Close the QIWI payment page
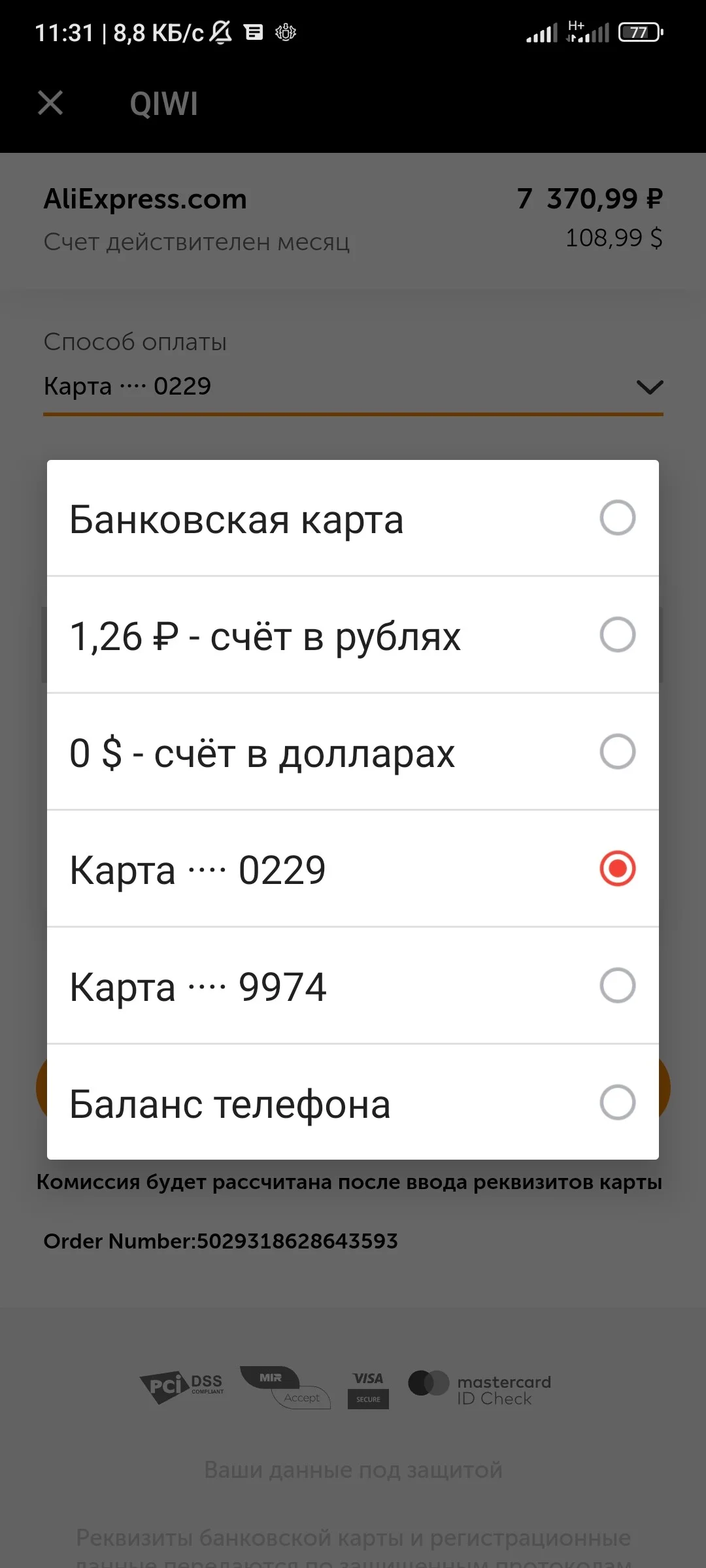The image size is (706, 1568). click(50, 103)
